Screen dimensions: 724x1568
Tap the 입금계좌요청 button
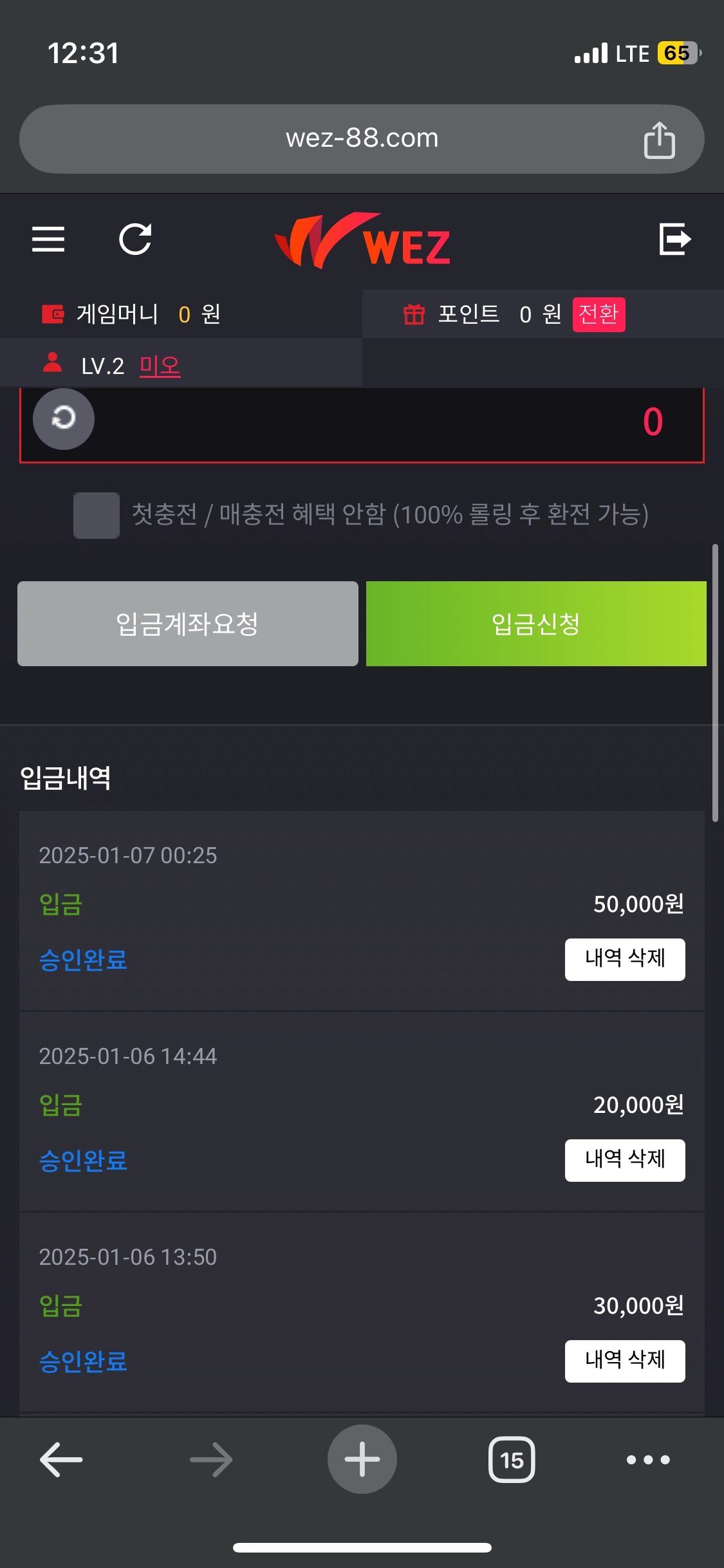[188, 624]
